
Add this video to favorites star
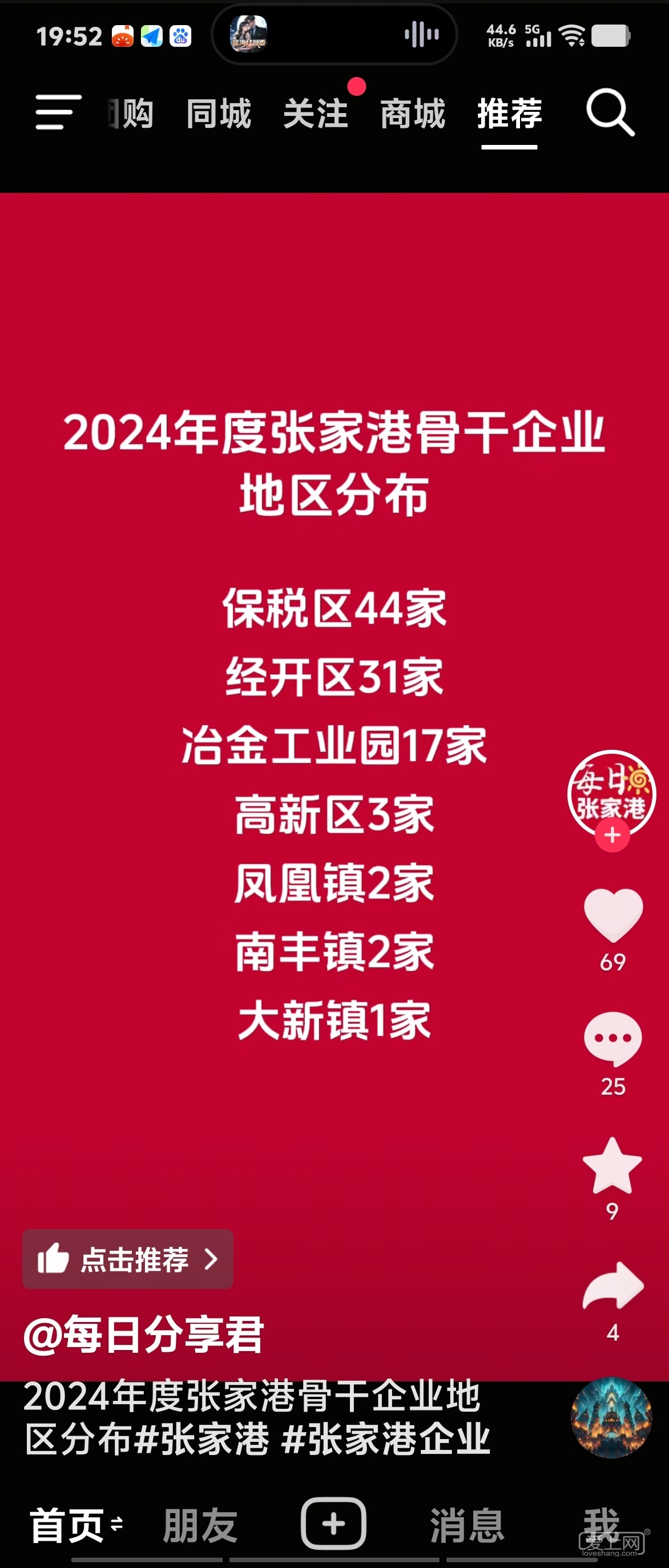[x=612, y=1165]
